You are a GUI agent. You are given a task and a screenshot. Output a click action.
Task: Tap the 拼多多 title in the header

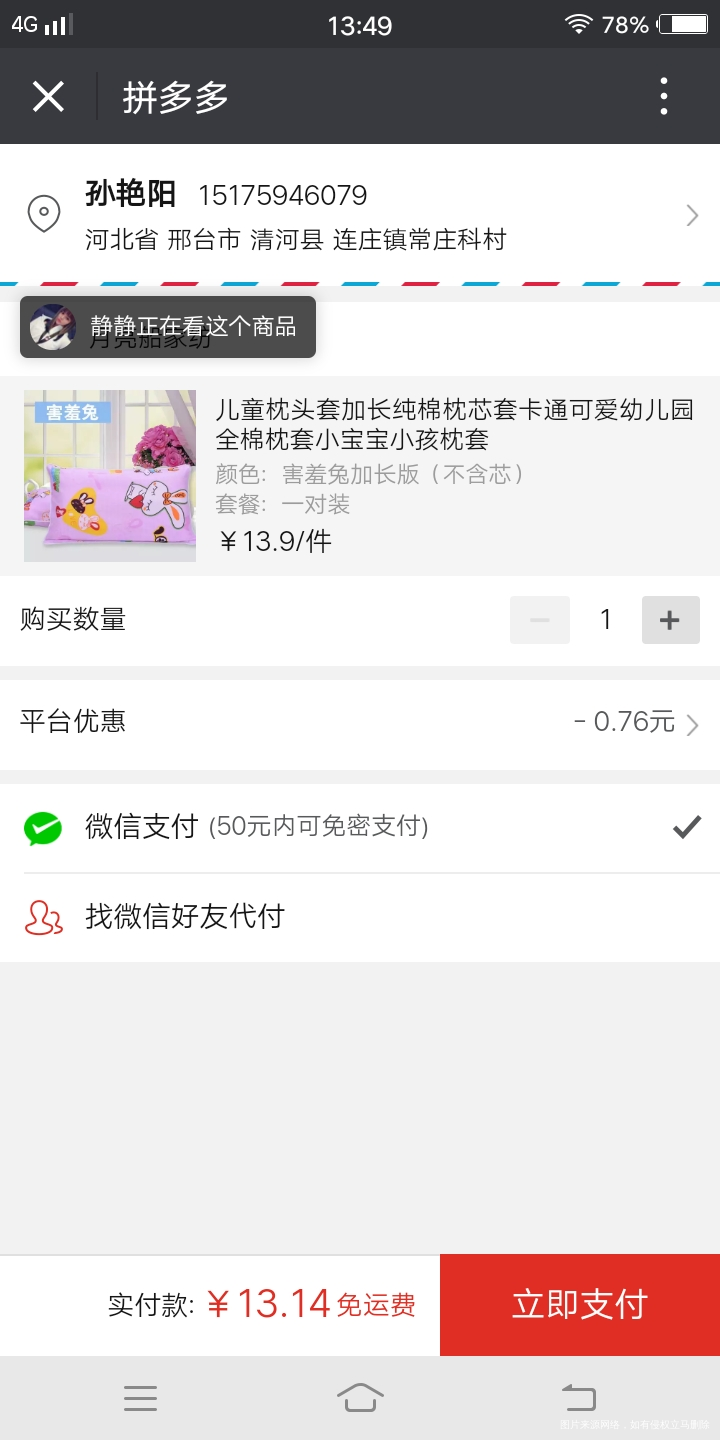(x=174, y=96)
